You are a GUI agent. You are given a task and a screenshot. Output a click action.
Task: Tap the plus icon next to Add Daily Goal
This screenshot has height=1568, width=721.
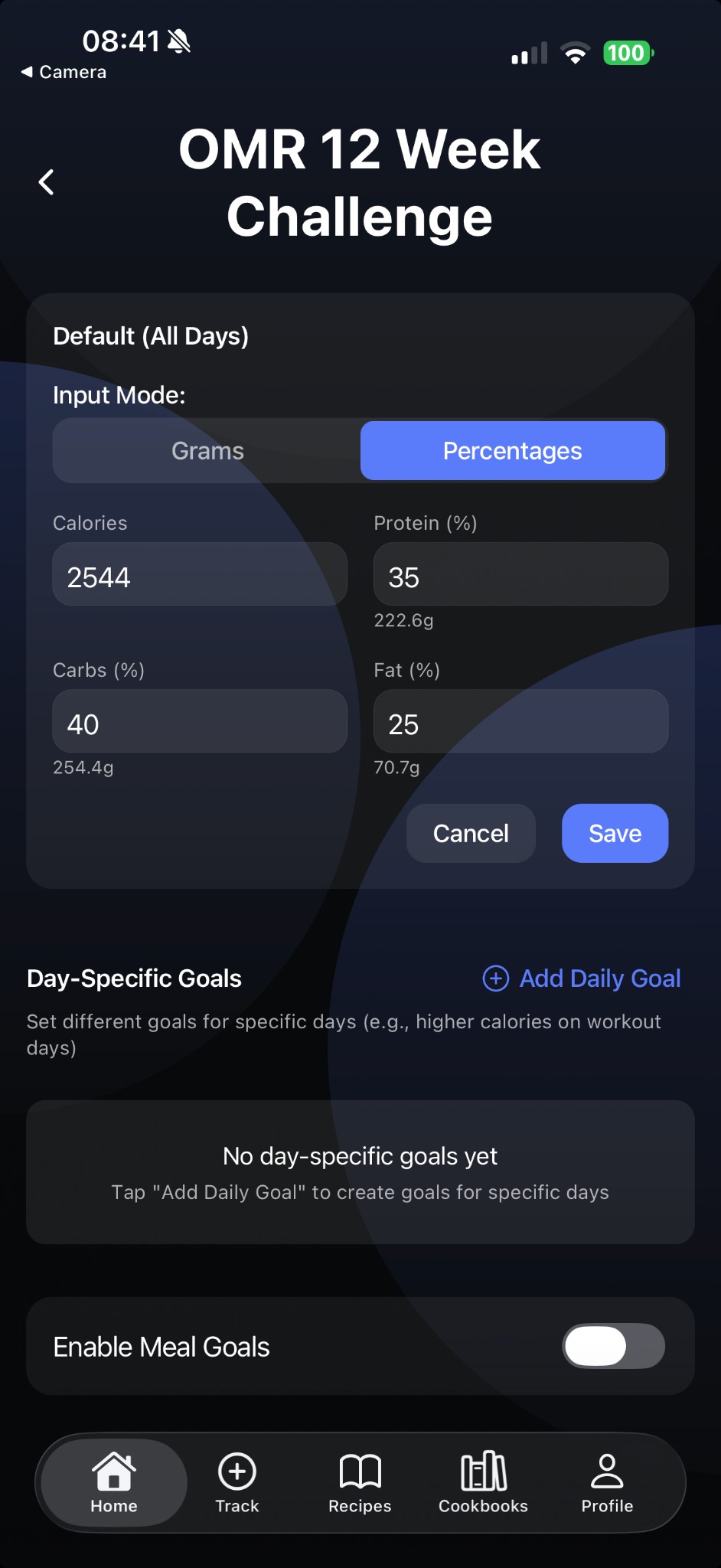(x=496, y=978)
